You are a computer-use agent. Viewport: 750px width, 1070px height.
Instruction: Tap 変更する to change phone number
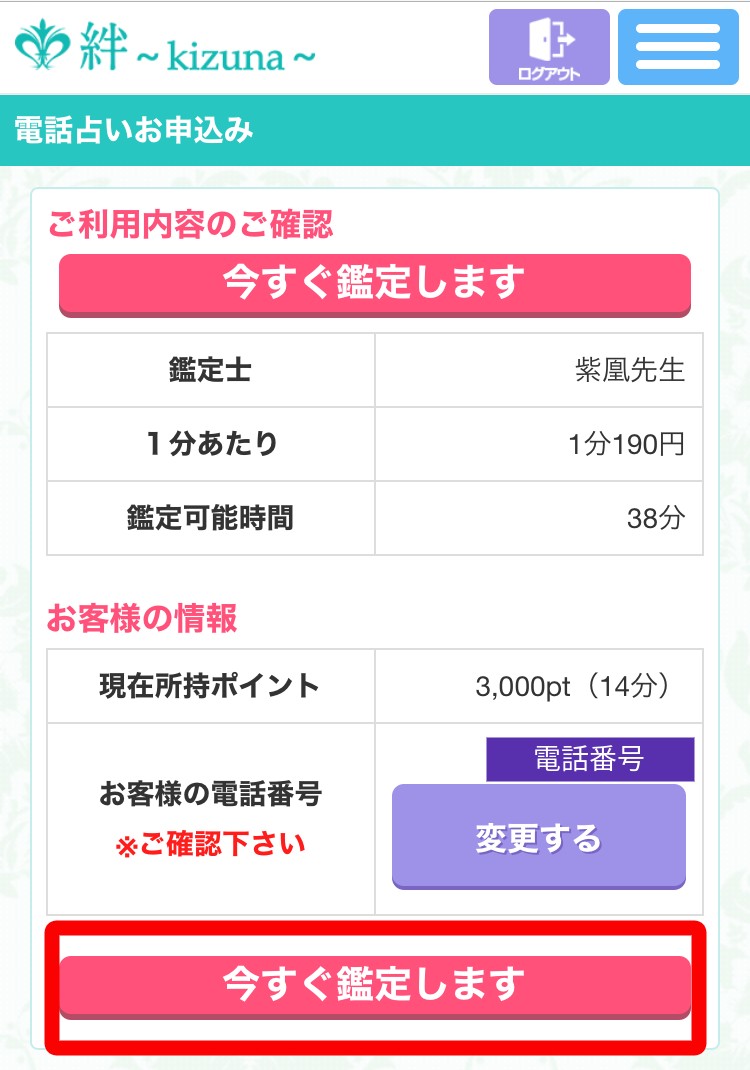pyautogui.click(x=538, y=836)
